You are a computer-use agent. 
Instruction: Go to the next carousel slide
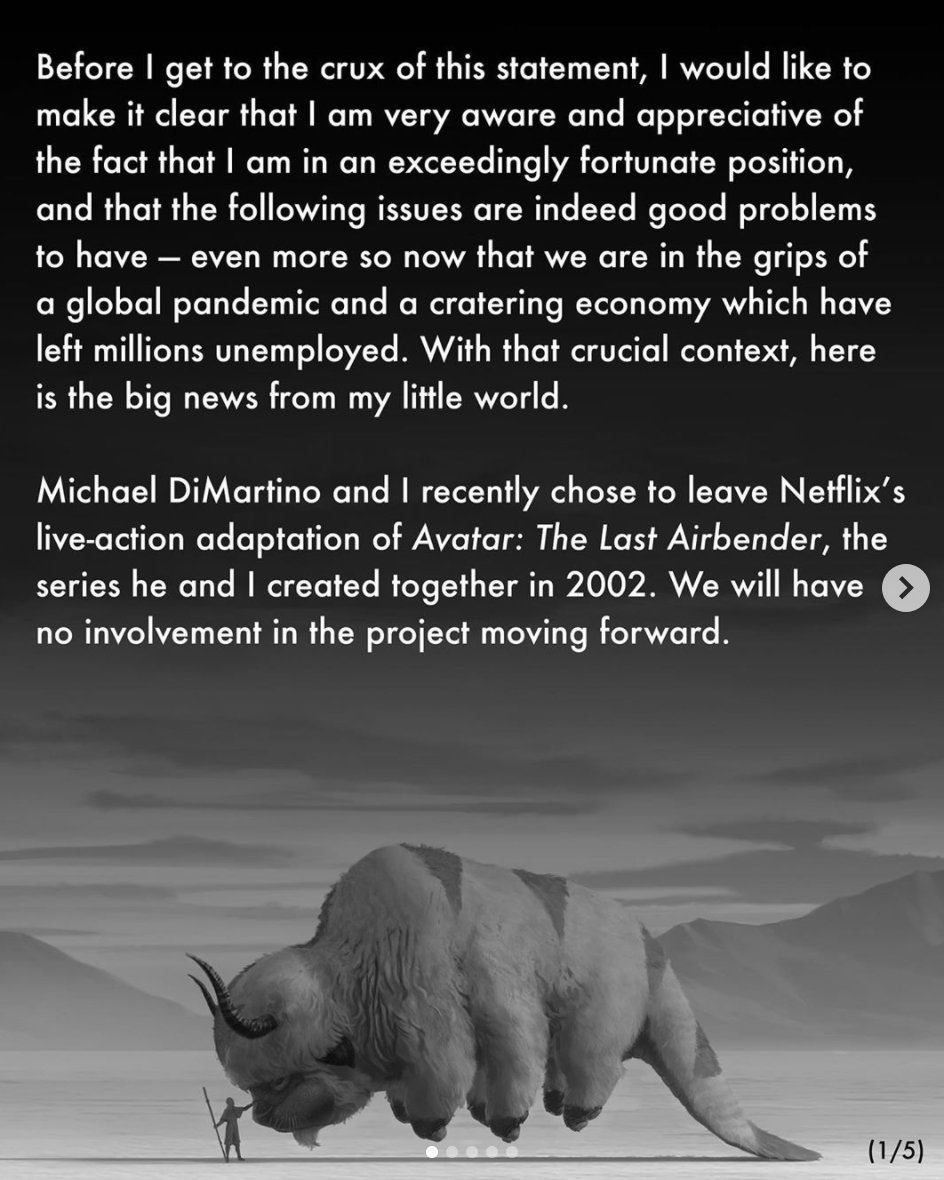click(x=906, y=587)
